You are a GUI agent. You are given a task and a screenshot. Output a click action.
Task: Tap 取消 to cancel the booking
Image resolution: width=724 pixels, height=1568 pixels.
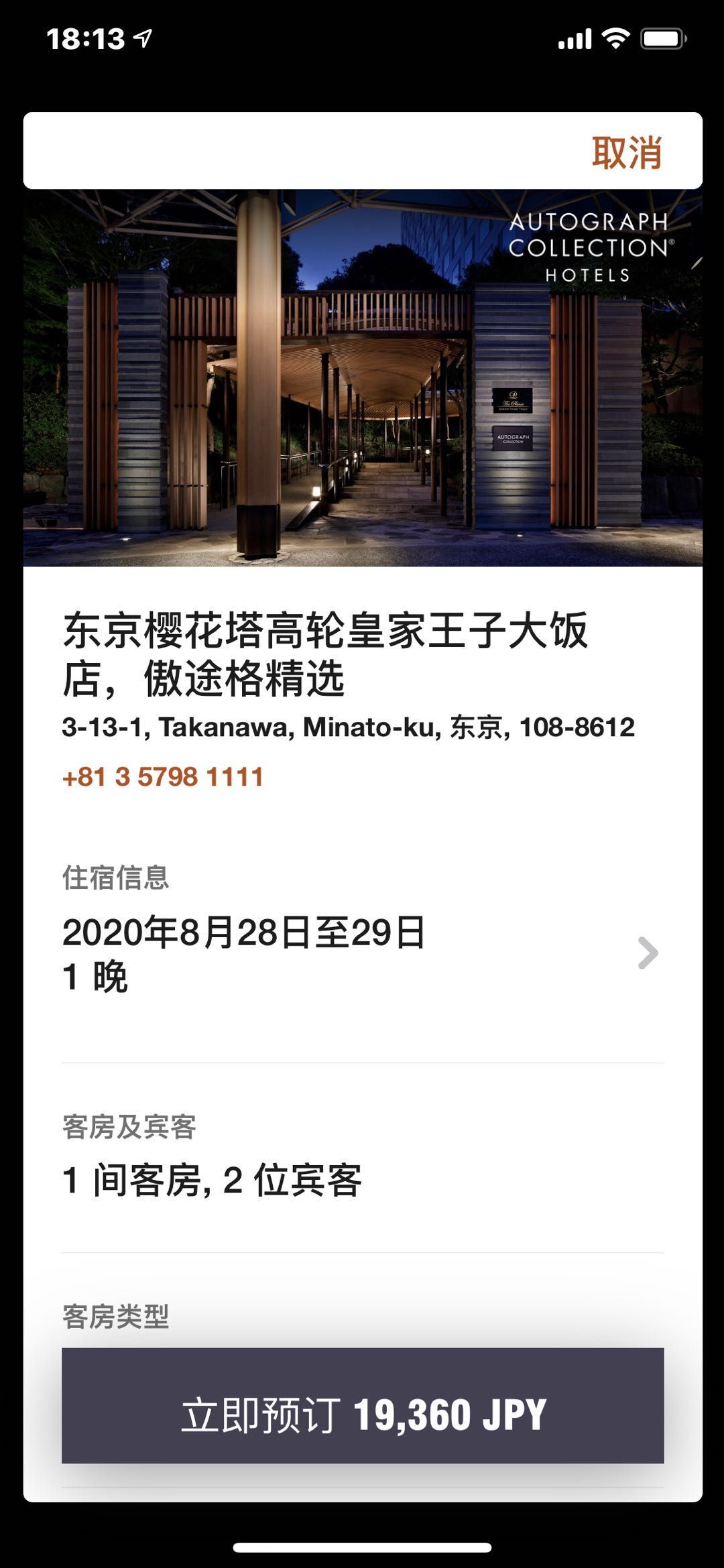coord(626,152)
